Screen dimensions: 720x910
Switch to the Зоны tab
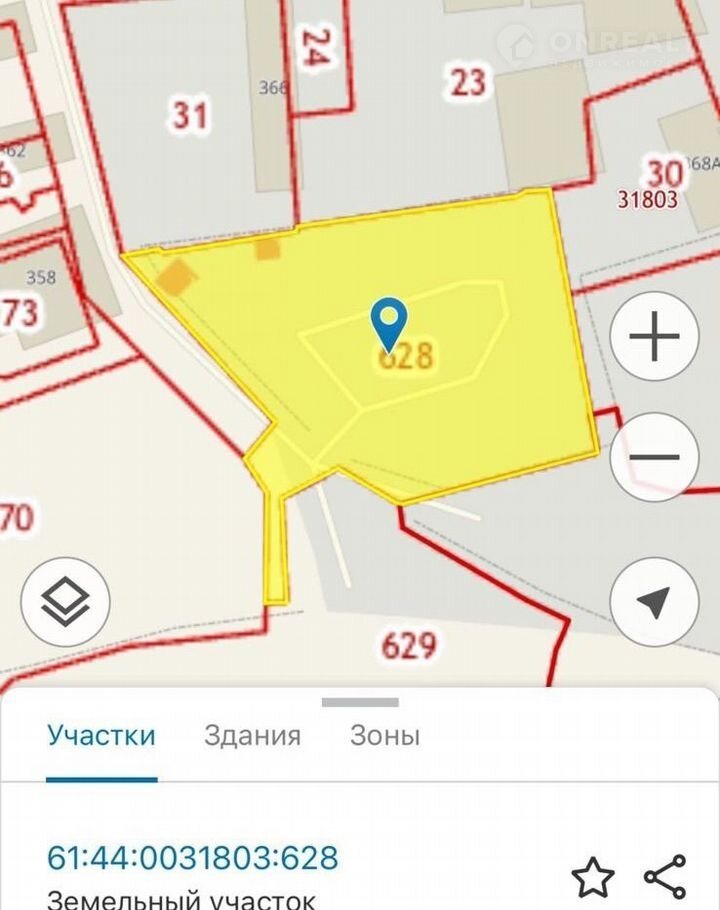[385, 736]
